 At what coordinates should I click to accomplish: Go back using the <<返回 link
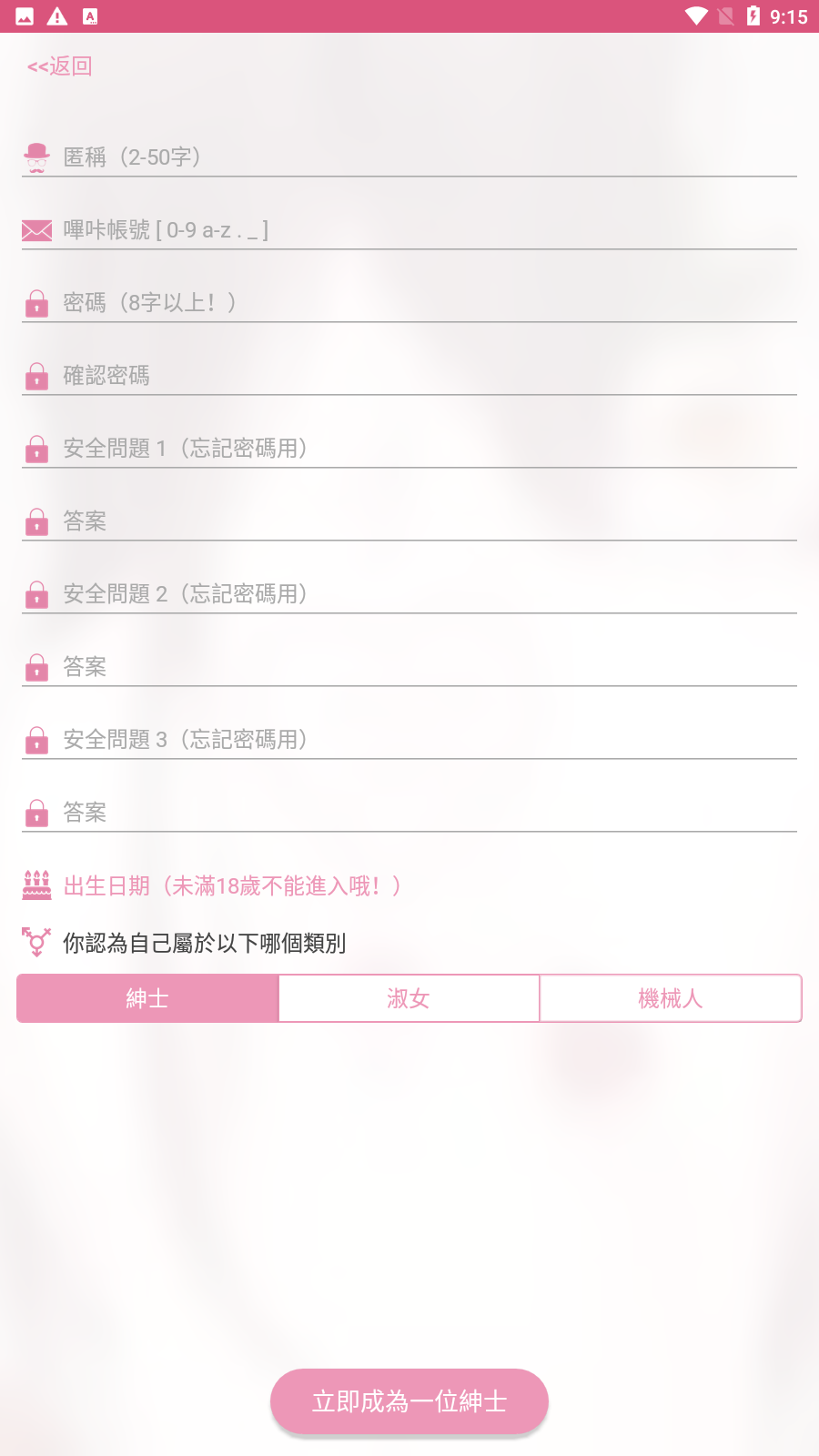coord(59,66)
